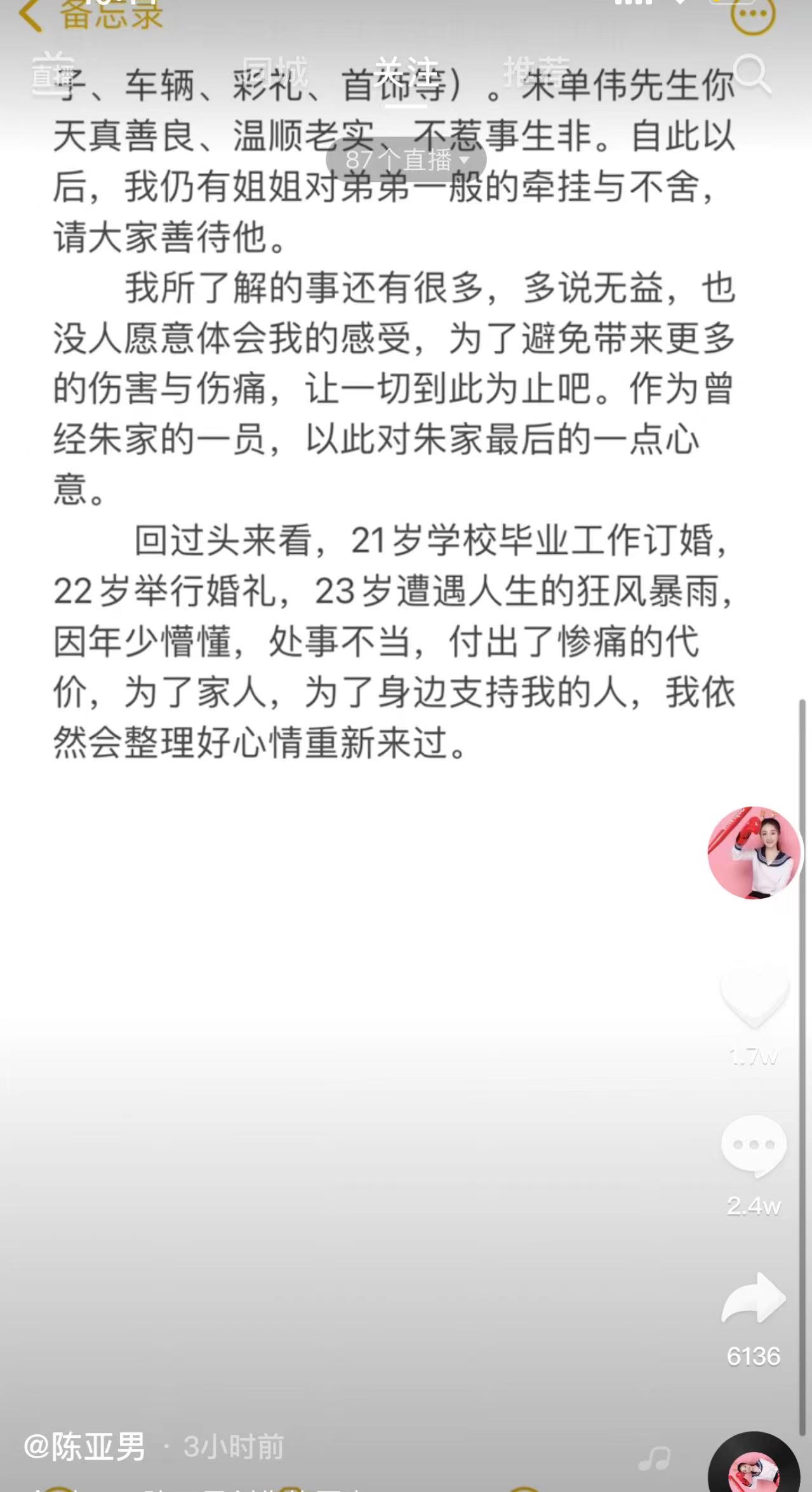Expand the 87个直播 dropdown pill
This screenshot has height=1492, width=812.
click(406, 159)
